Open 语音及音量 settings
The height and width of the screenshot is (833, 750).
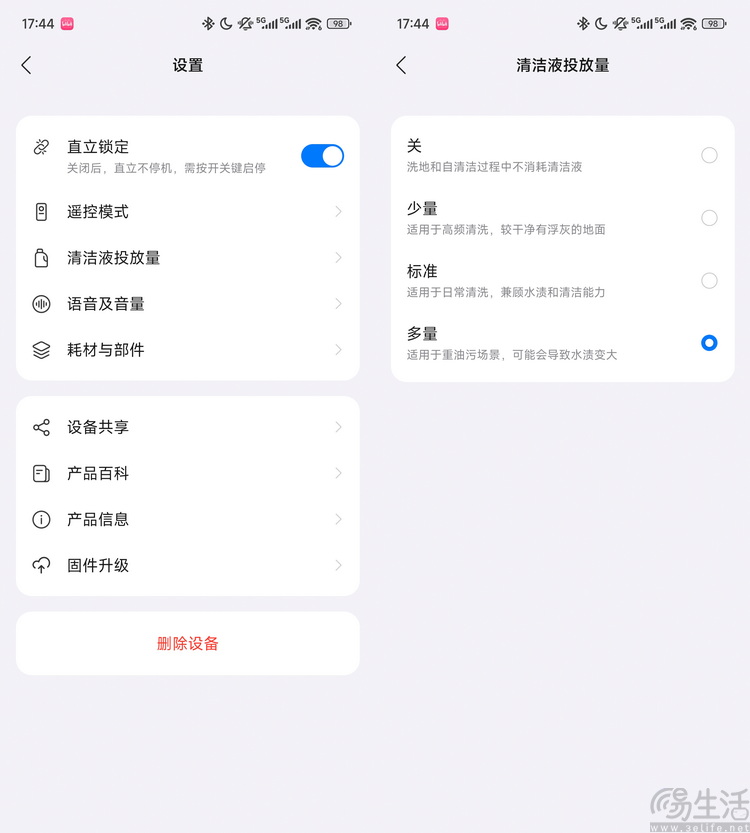click(x=188, y=304)
